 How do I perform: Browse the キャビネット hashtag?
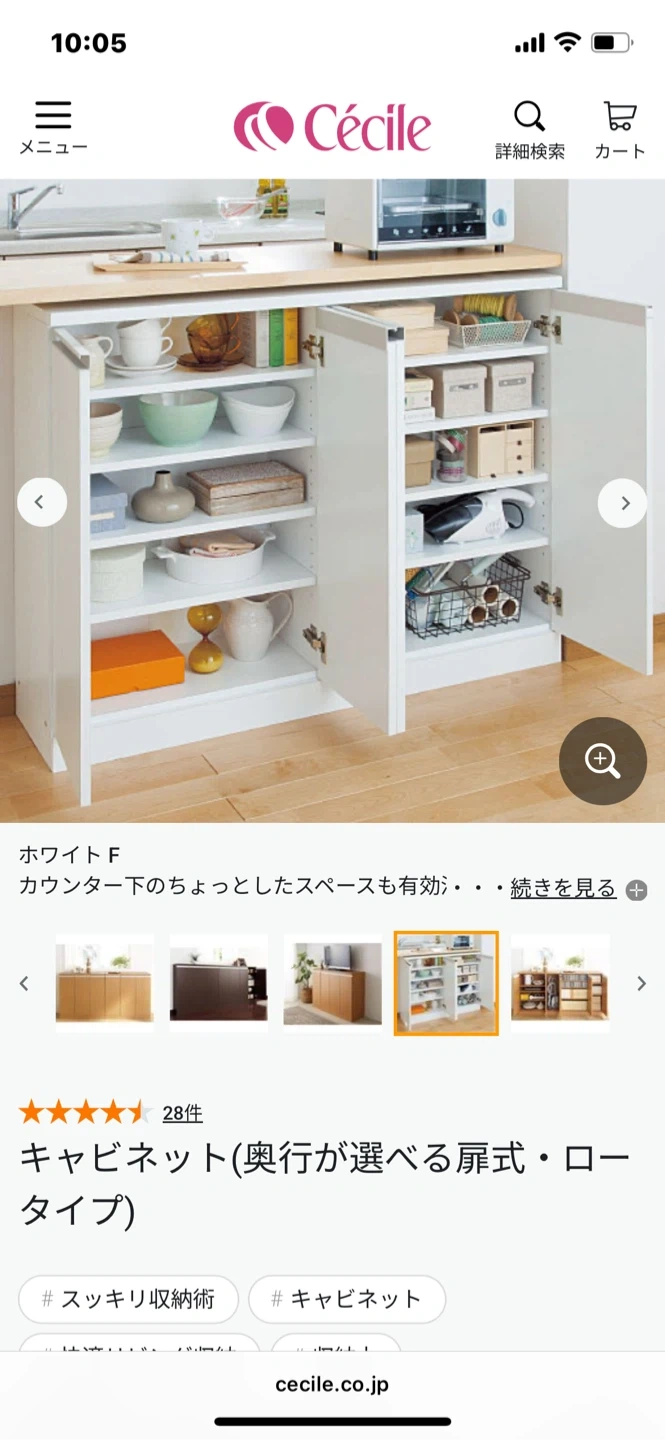click(346, 1299)
